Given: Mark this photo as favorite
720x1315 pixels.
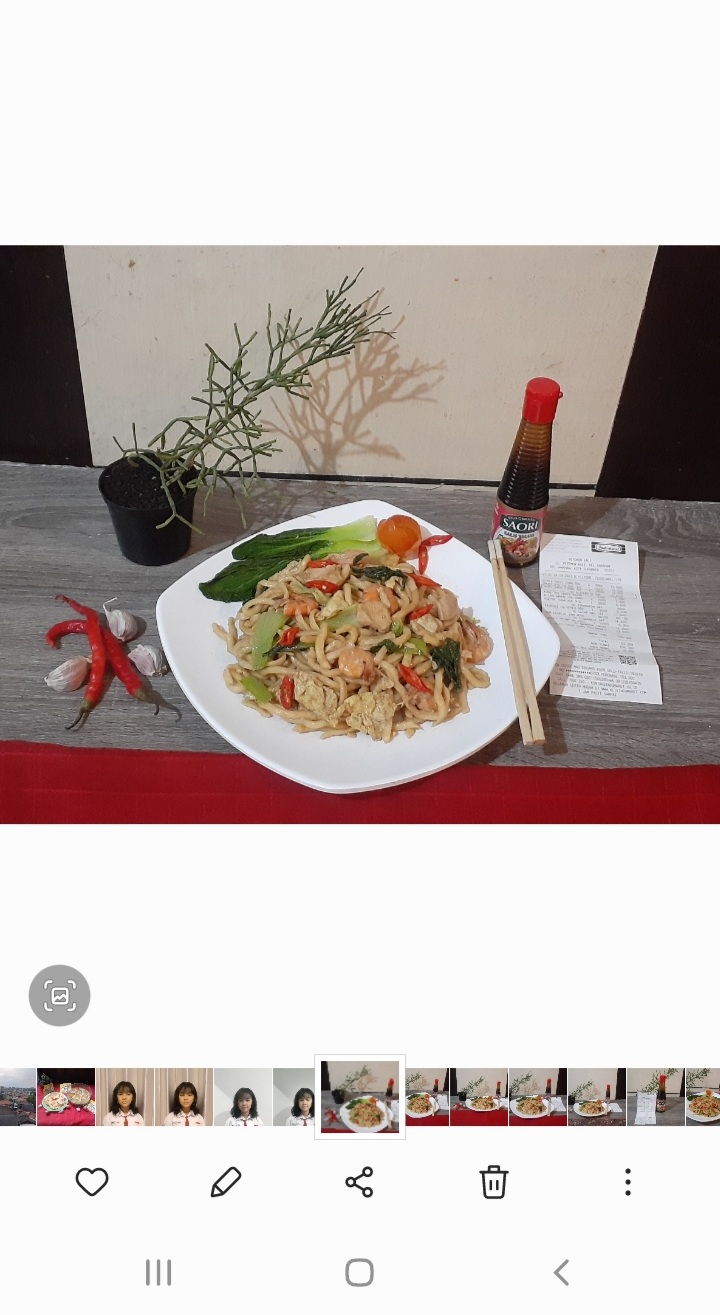Looking at the screenshot, I should (92, 1182).
